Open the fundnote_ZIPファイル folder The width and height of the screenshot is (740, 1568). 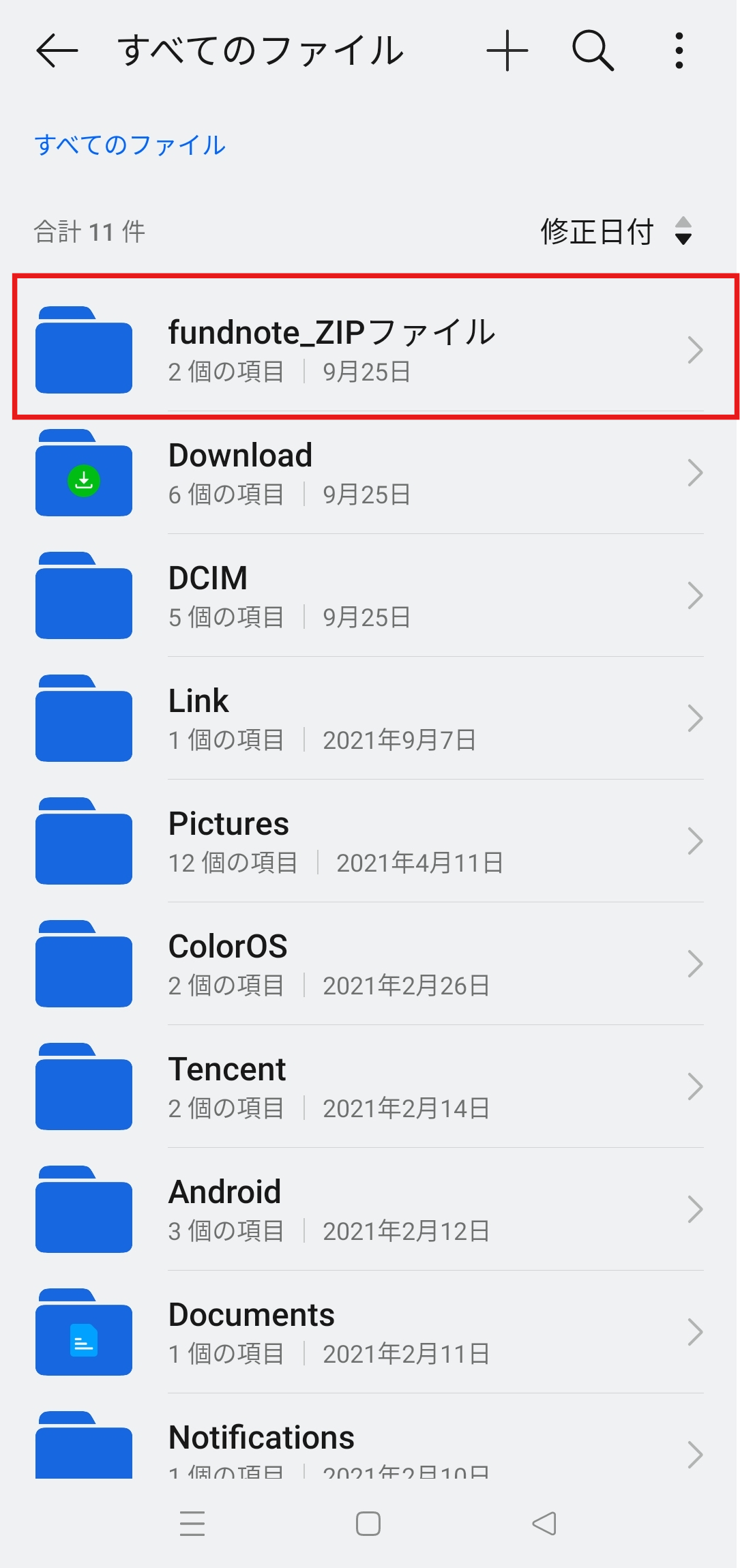click(368, 350)
